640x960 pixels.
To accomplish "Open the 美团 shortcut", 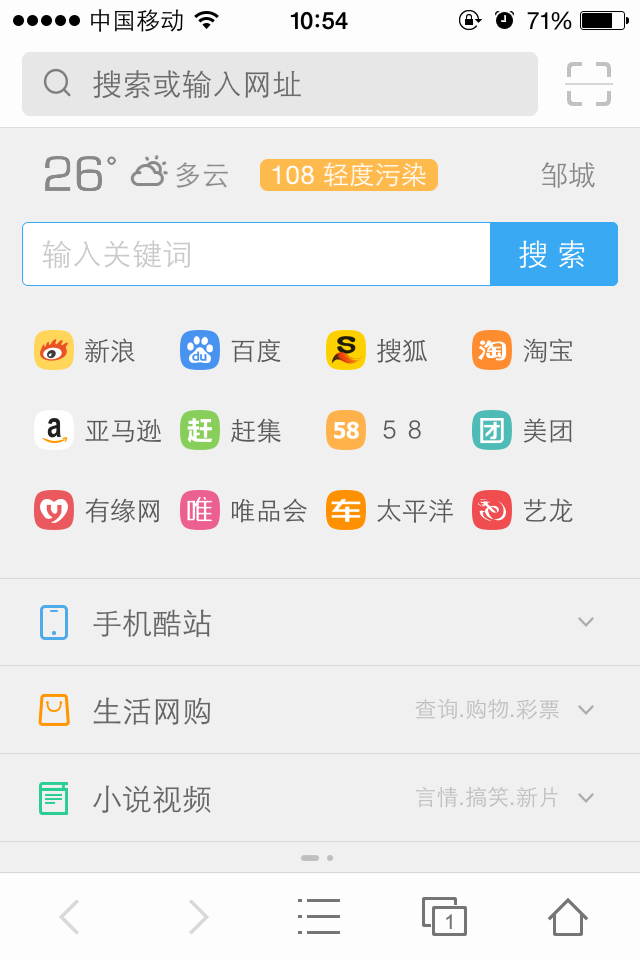I will coord(524,431).
